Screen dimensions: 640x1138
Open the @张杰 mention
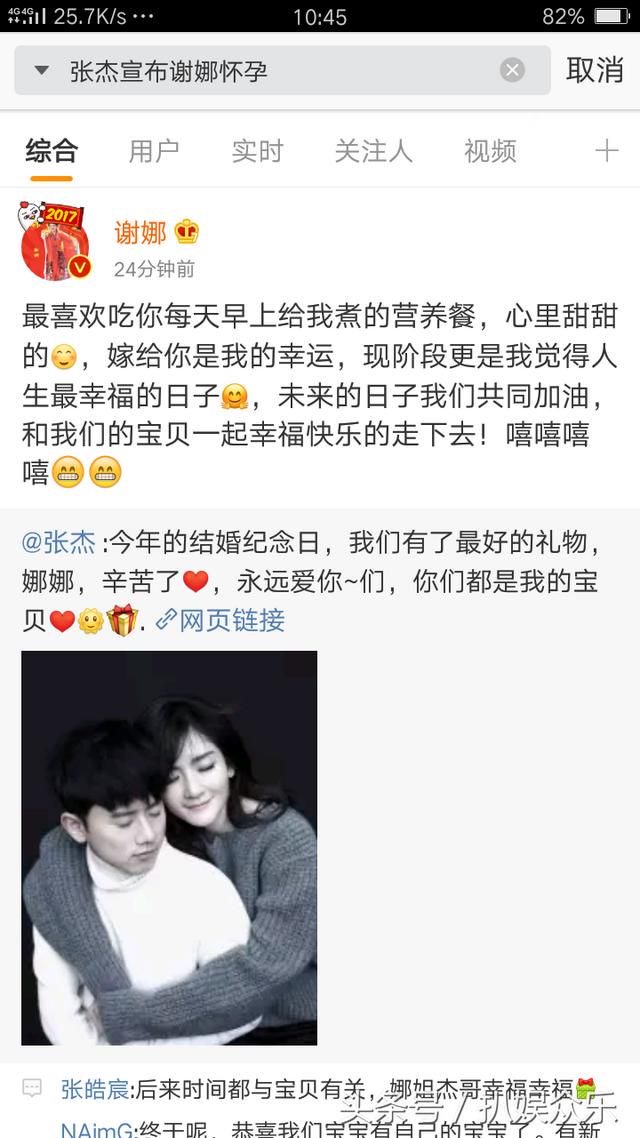tap(59, 543)
